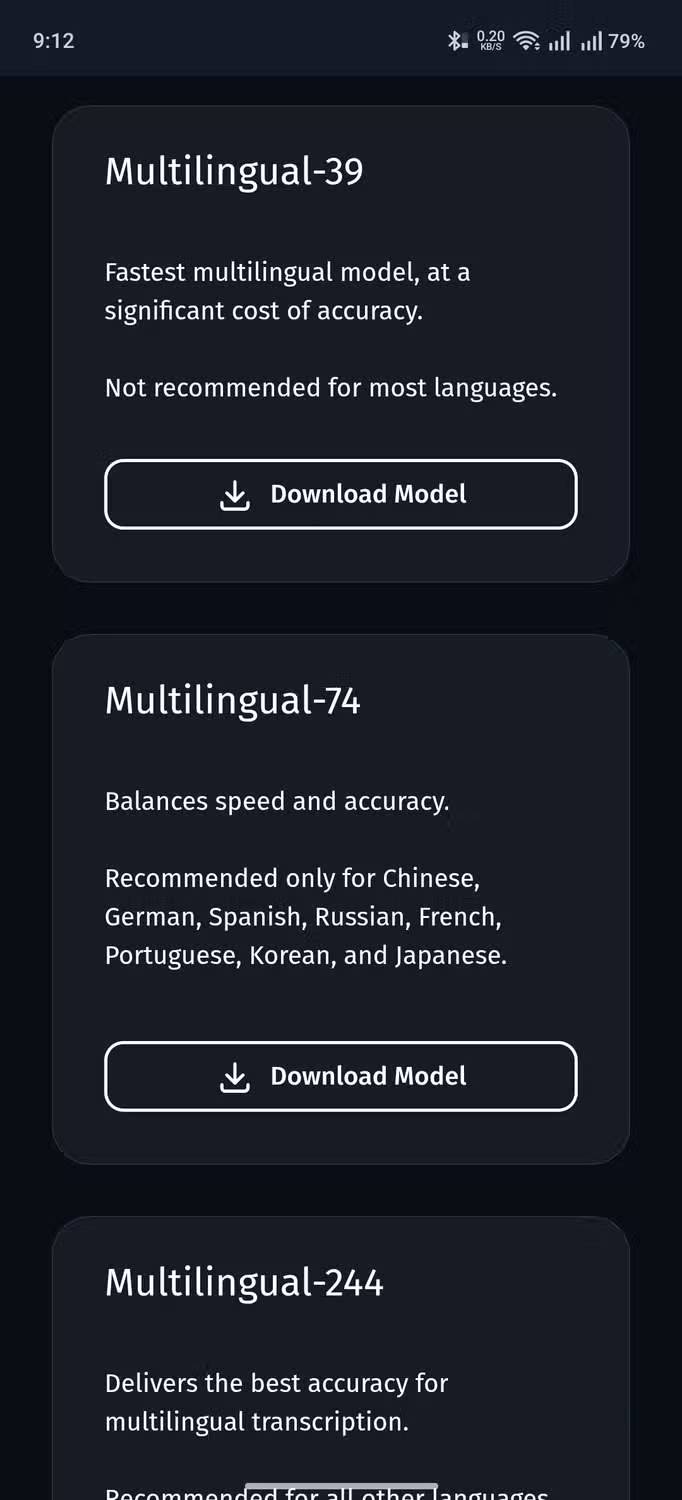
Task: Download the Multilingual-39 model
Action: pyautogui.click(x=341, y=494)
